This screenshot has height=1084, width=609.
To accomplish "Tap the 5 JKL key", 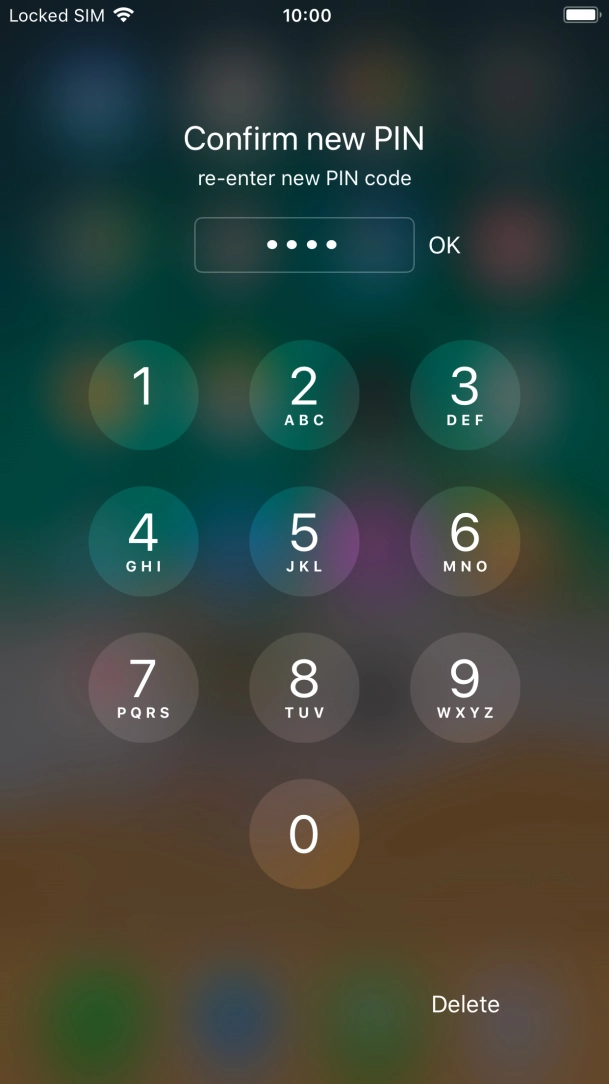I will coord(304,541).
